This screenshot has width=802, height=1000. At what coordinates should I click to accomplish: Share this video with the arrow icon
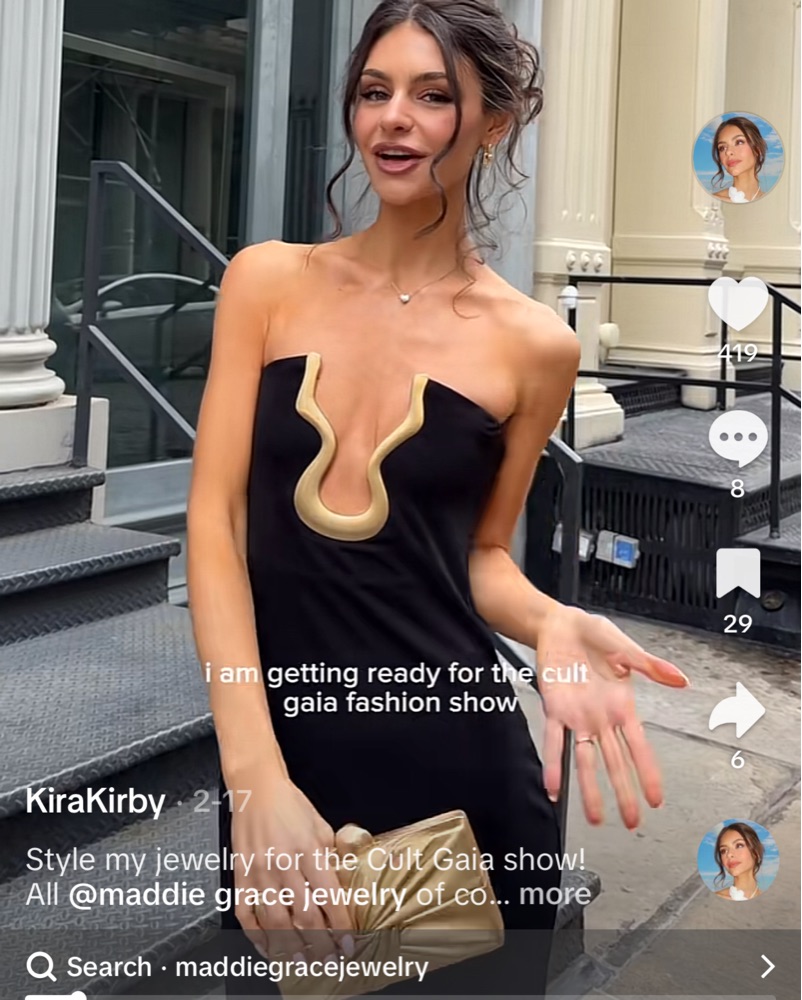click(x=737, y=710)
